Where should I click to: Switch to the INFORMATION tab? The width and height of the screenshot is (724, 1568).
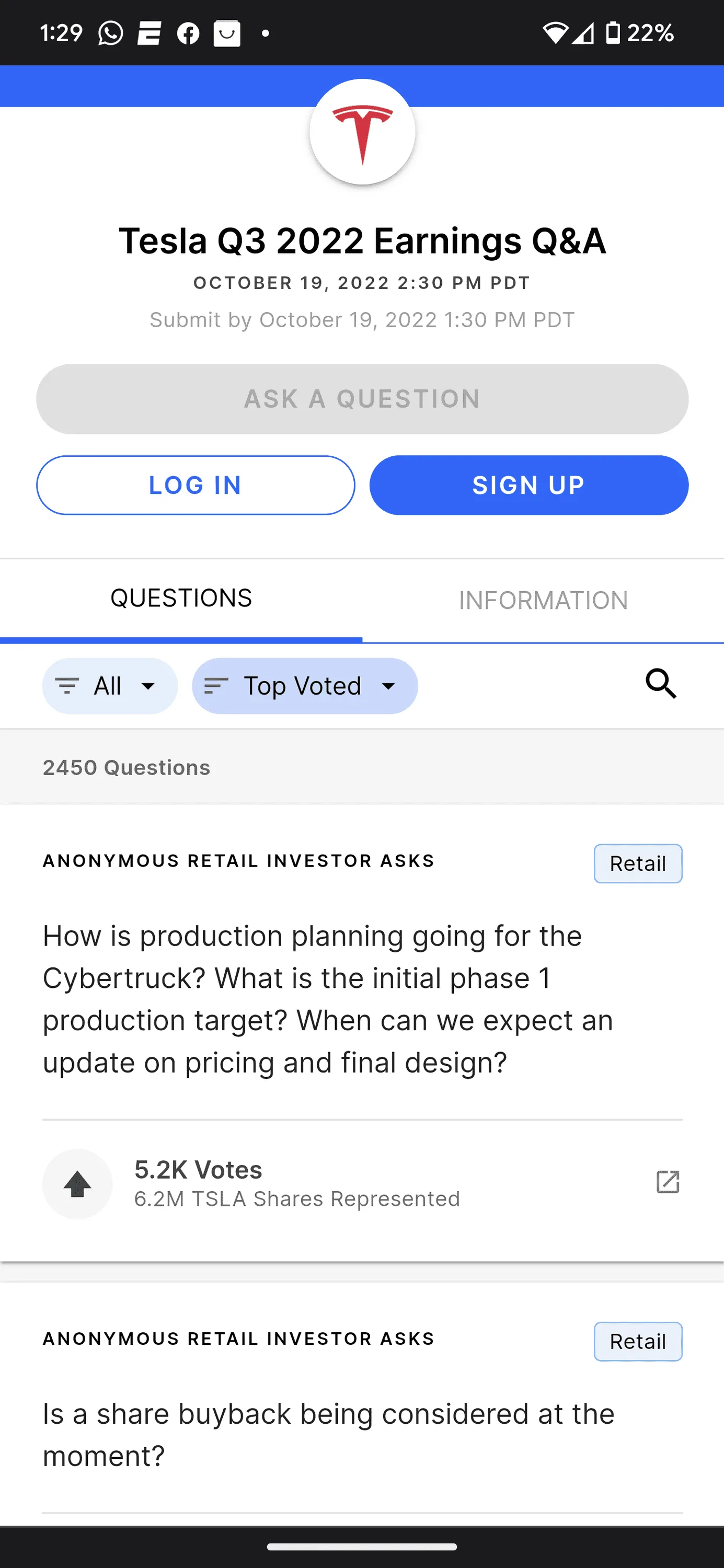coord(543,599)
